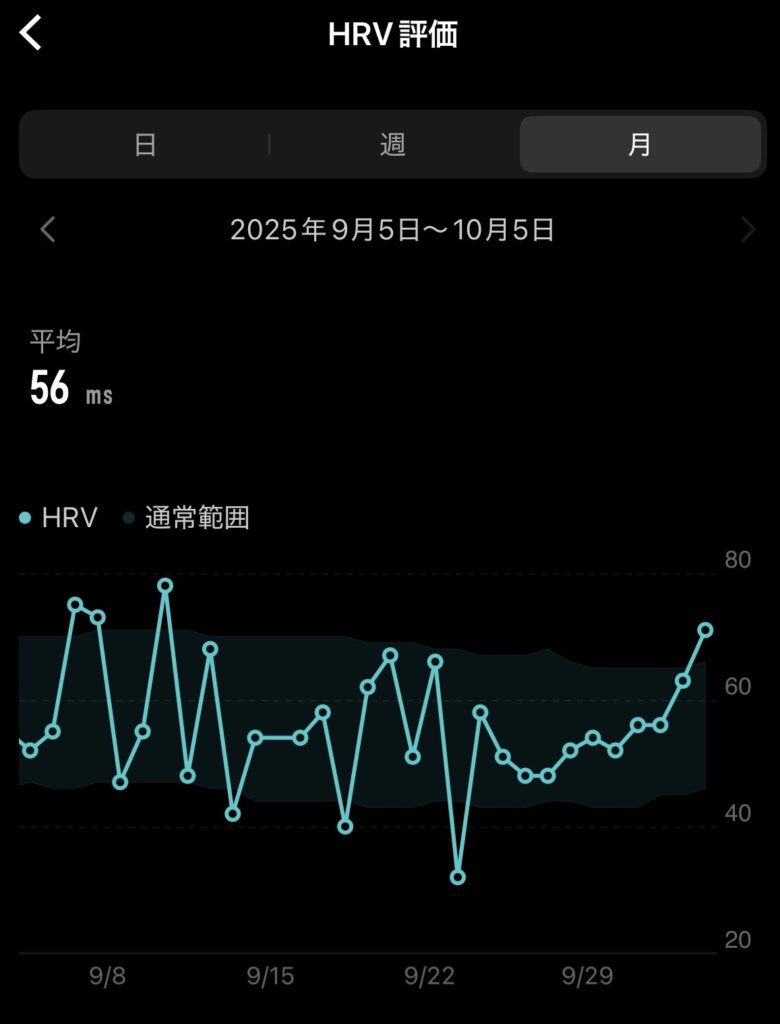The image size is (780, 1024).
Task: Switch to the 週 view
Action: pyautogui.click(x=393, y=145)
